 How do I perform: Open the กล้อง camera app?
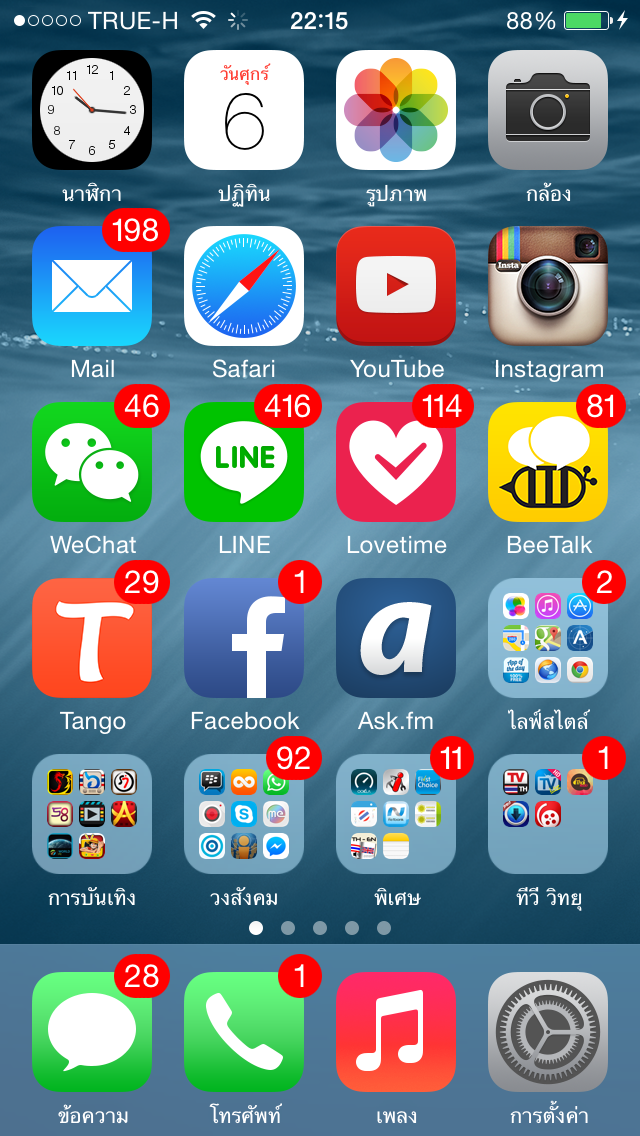pyautogui.click(x=548, y=110)
